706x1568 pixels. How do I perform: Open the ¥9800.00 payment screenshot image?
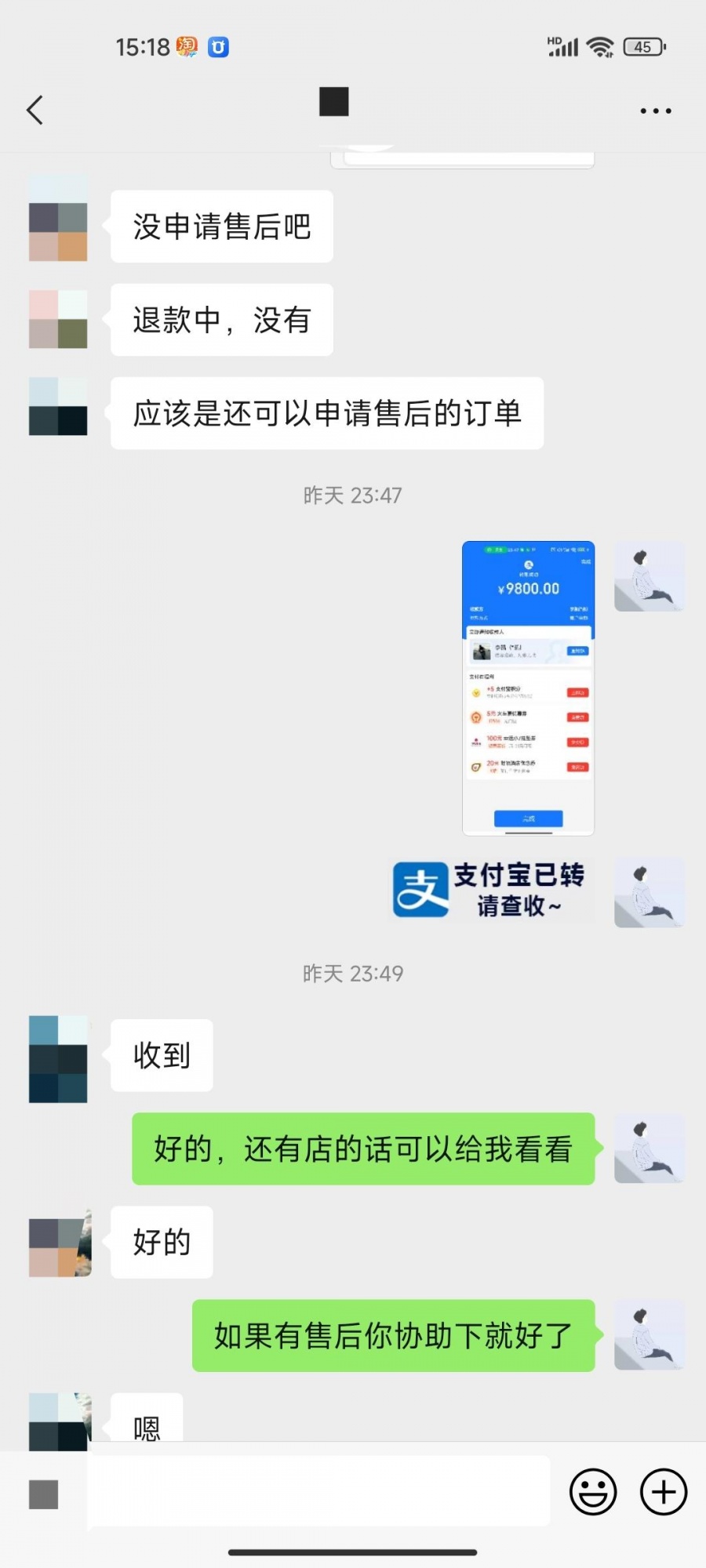coord(528,688)
